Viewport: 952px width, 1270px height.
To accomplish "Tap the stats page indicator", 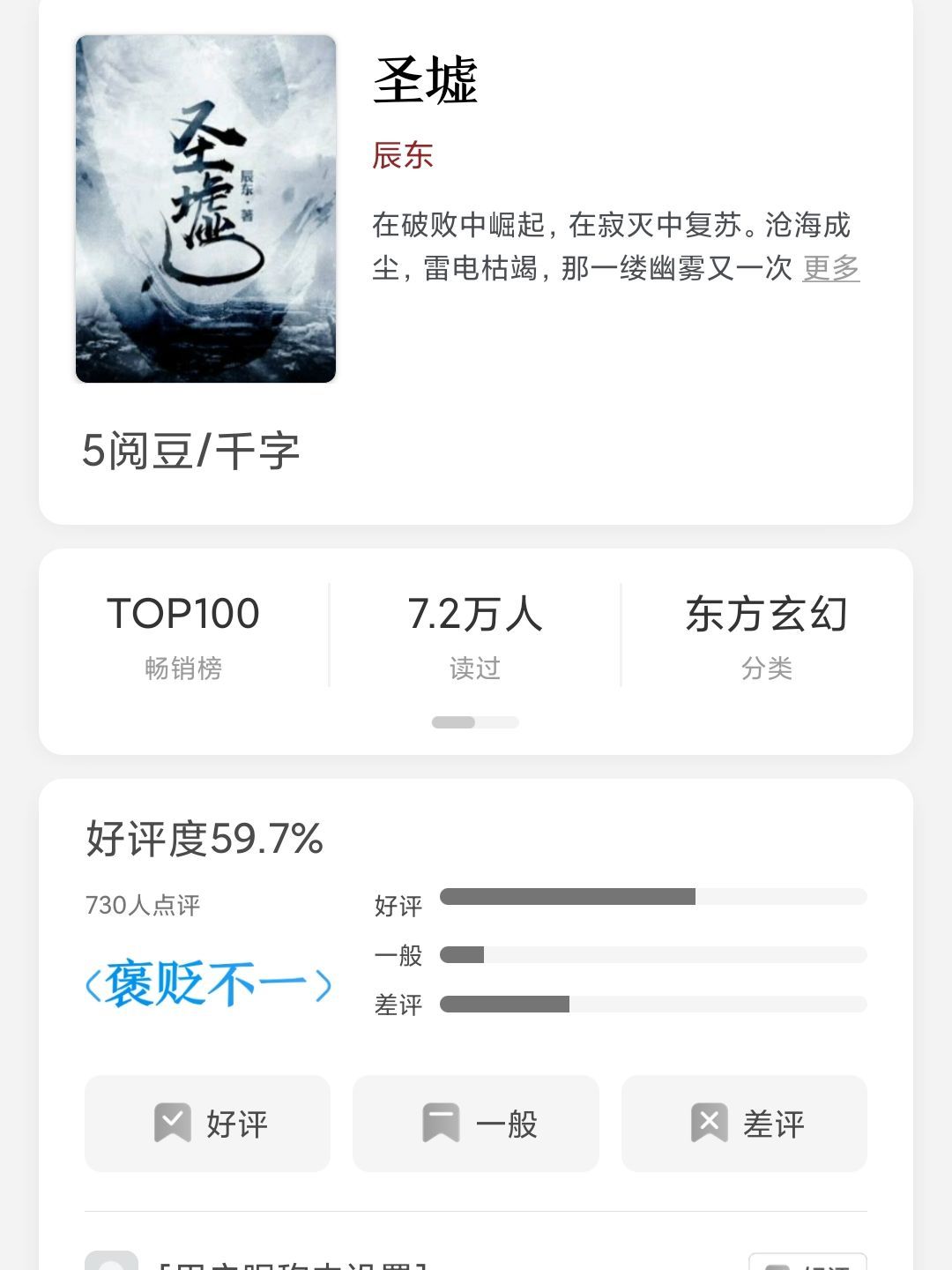I will point(475,722).
